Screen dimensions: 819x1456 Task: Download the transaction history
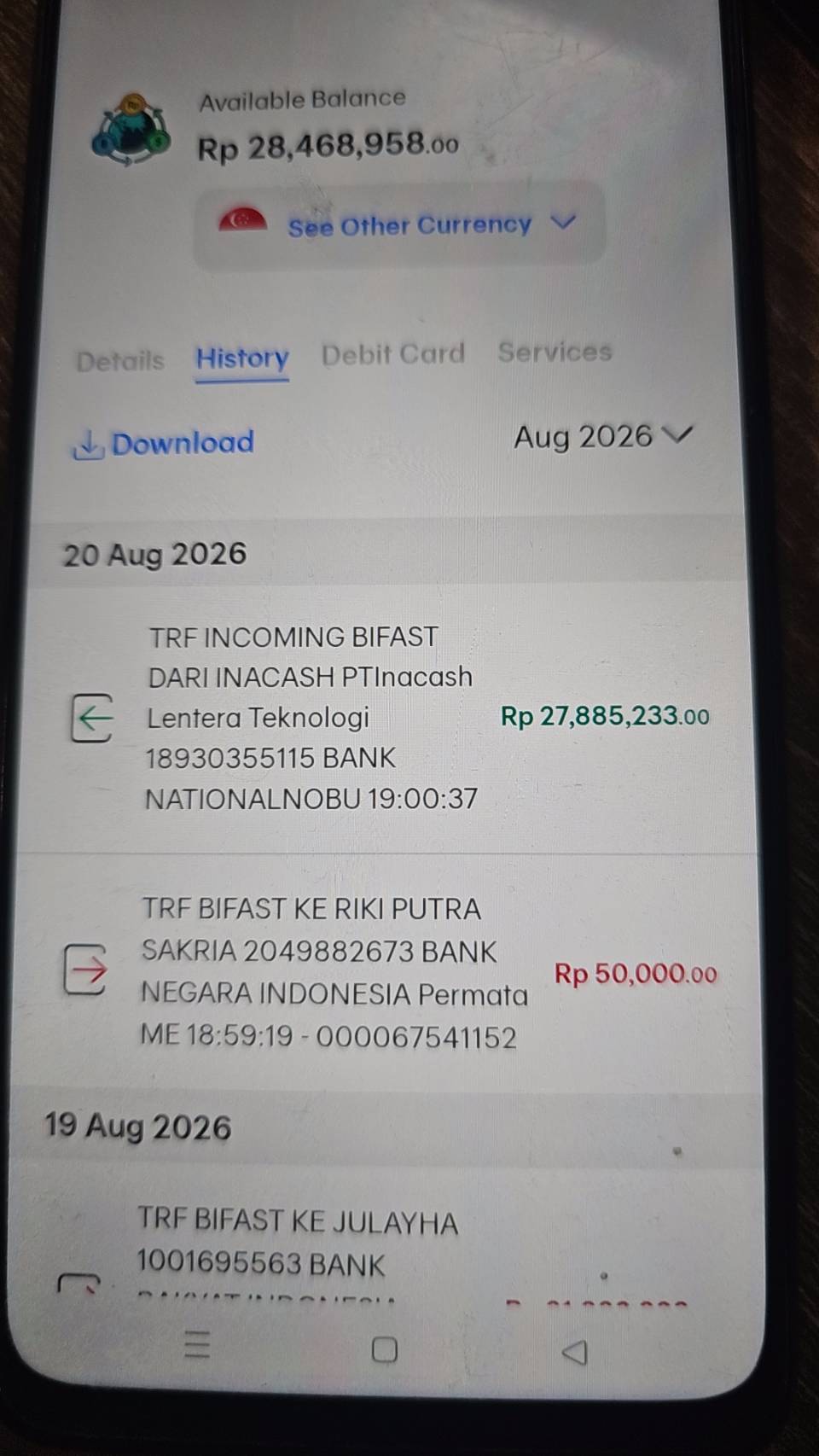click(x=164, y=443)
